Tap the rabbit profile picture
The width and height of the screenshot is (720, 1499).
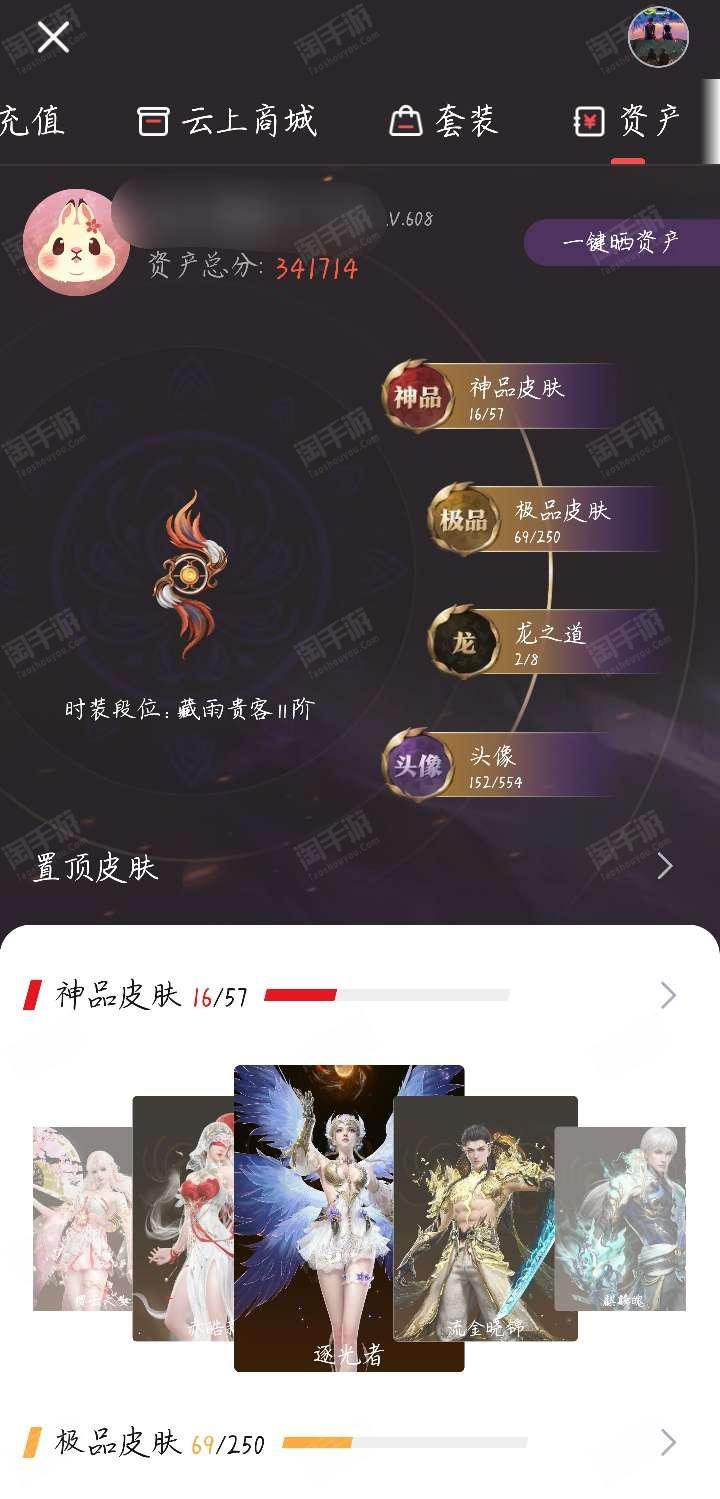[77, 243]
